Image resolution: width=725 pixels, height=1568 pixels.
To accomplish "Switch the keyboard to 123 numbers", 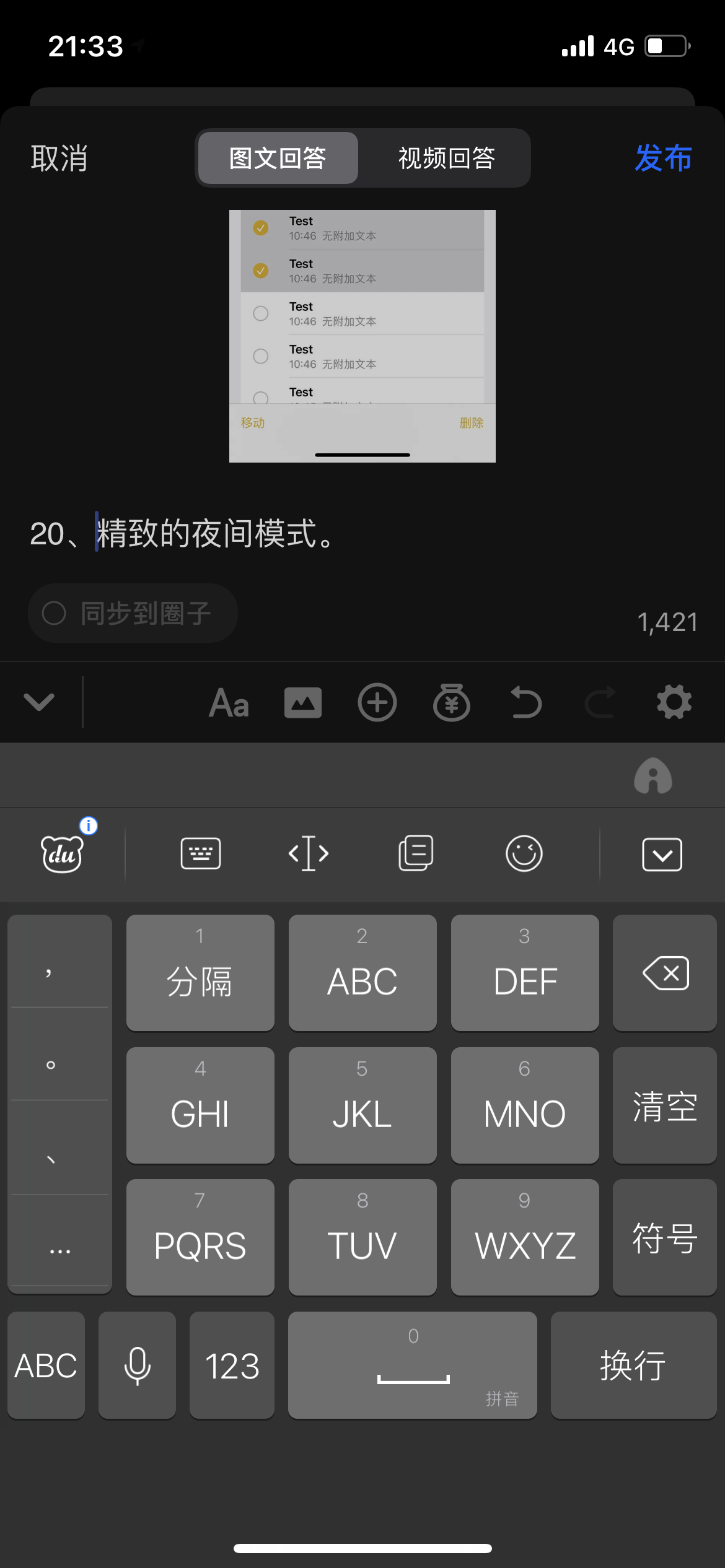I will pos(232,1365).
